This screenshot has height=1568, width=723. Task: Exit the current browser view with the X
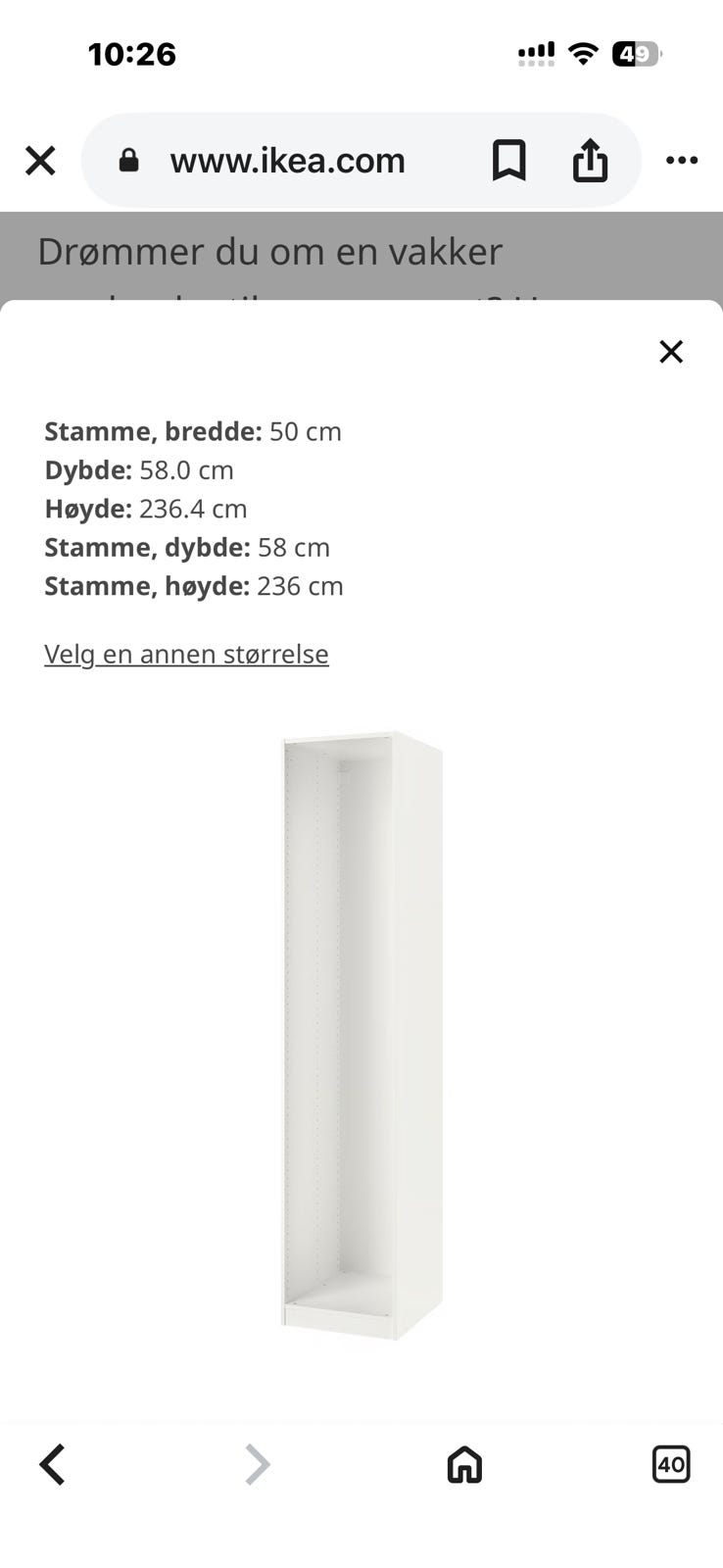point(40,160)
